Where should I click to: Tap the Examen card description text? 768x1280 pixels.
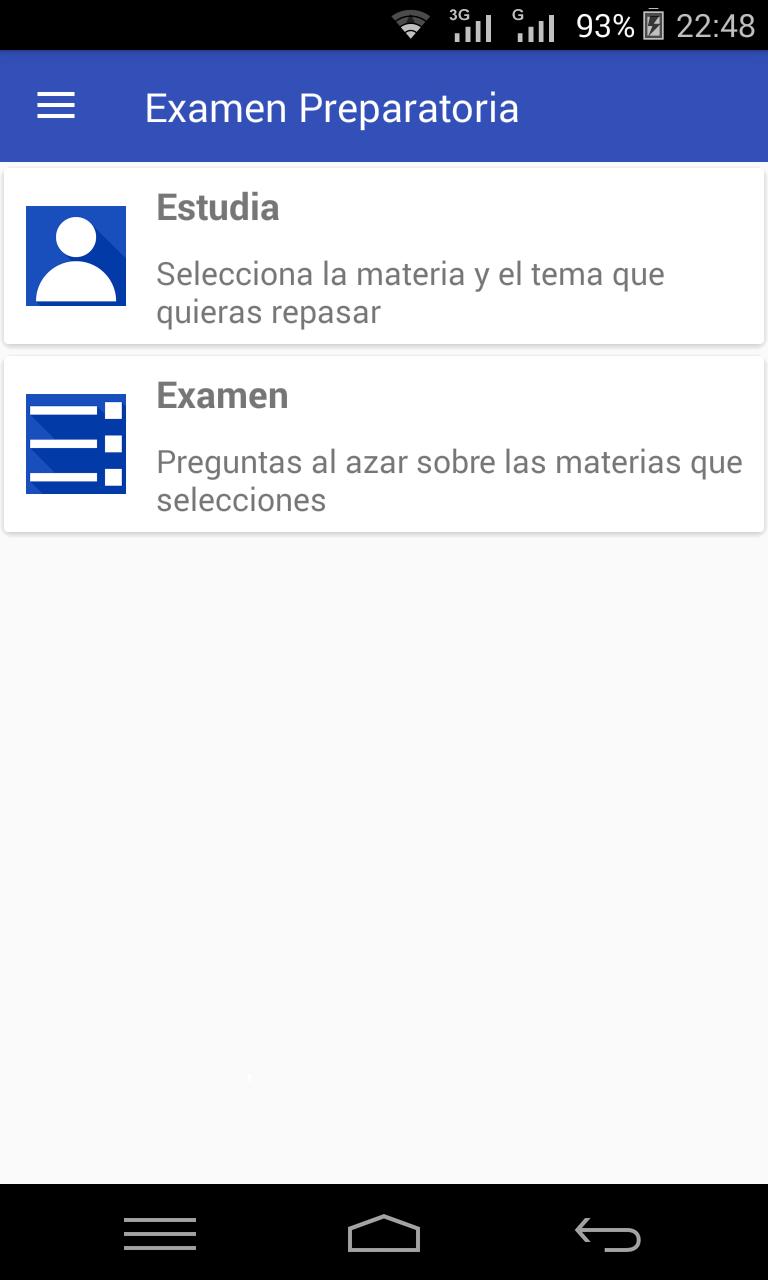point(449,480)
